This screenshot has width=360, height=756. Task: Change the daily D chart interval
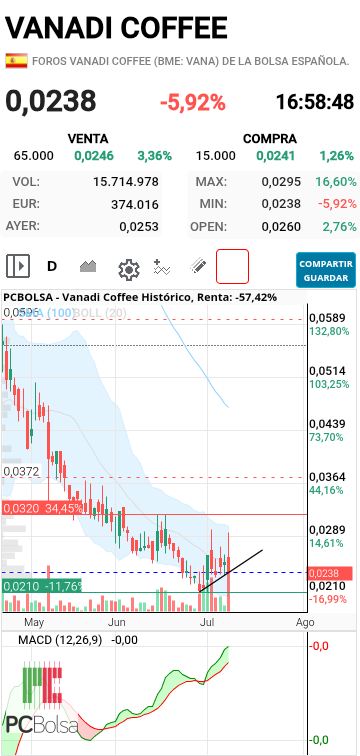click(52, 266)
